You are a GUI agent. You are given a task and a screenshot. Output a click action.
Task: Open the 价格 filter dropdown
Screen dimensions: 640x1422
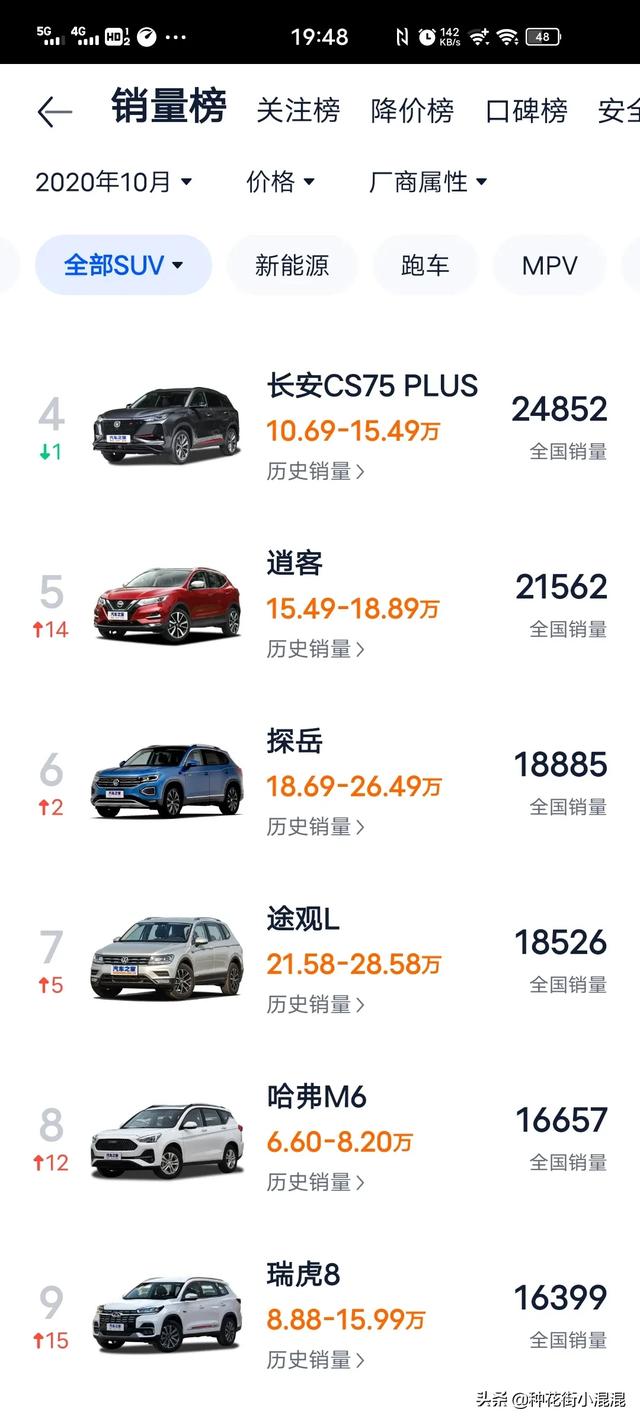pyautogui.click(x=280, y=181)
